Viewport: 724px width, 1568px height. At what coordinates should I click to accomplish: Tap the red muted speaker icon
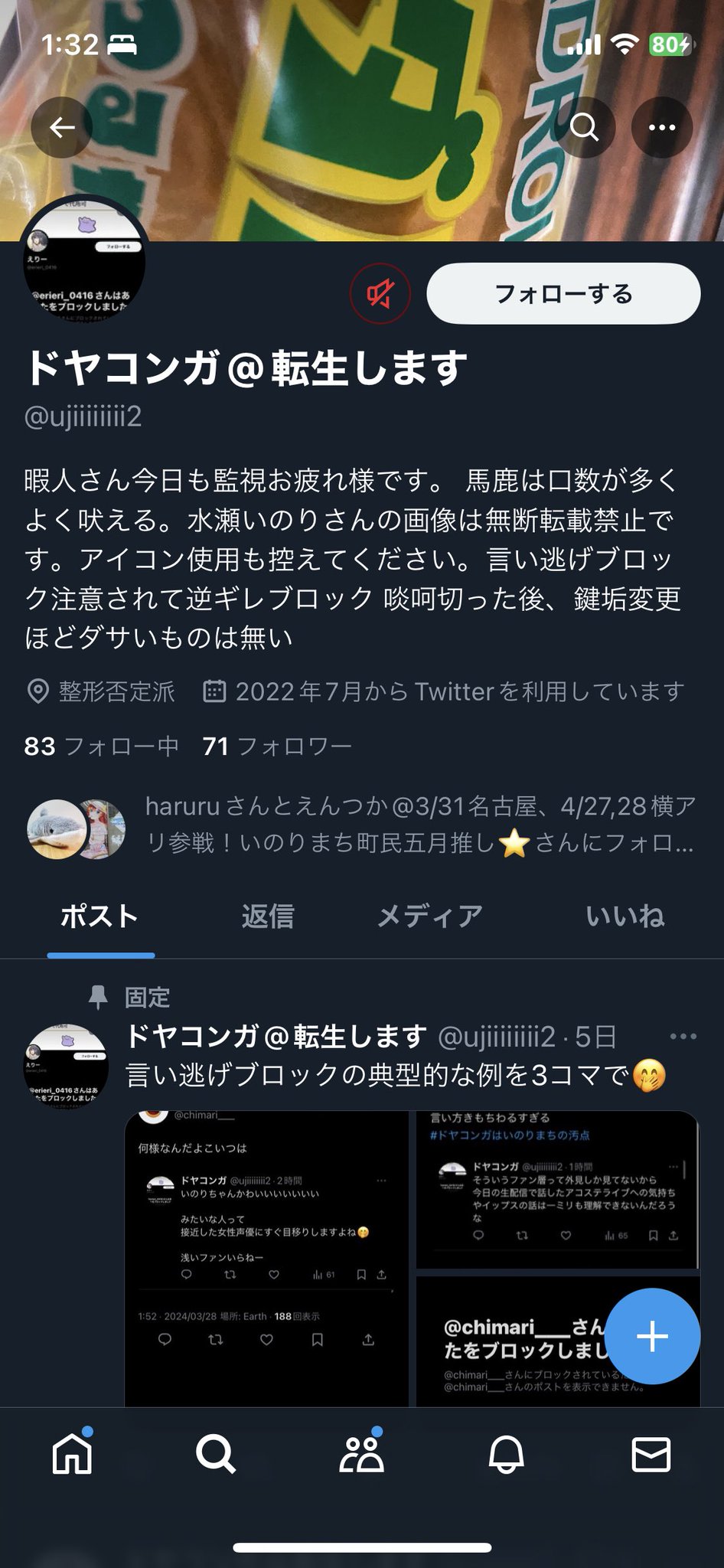(380, 293)
